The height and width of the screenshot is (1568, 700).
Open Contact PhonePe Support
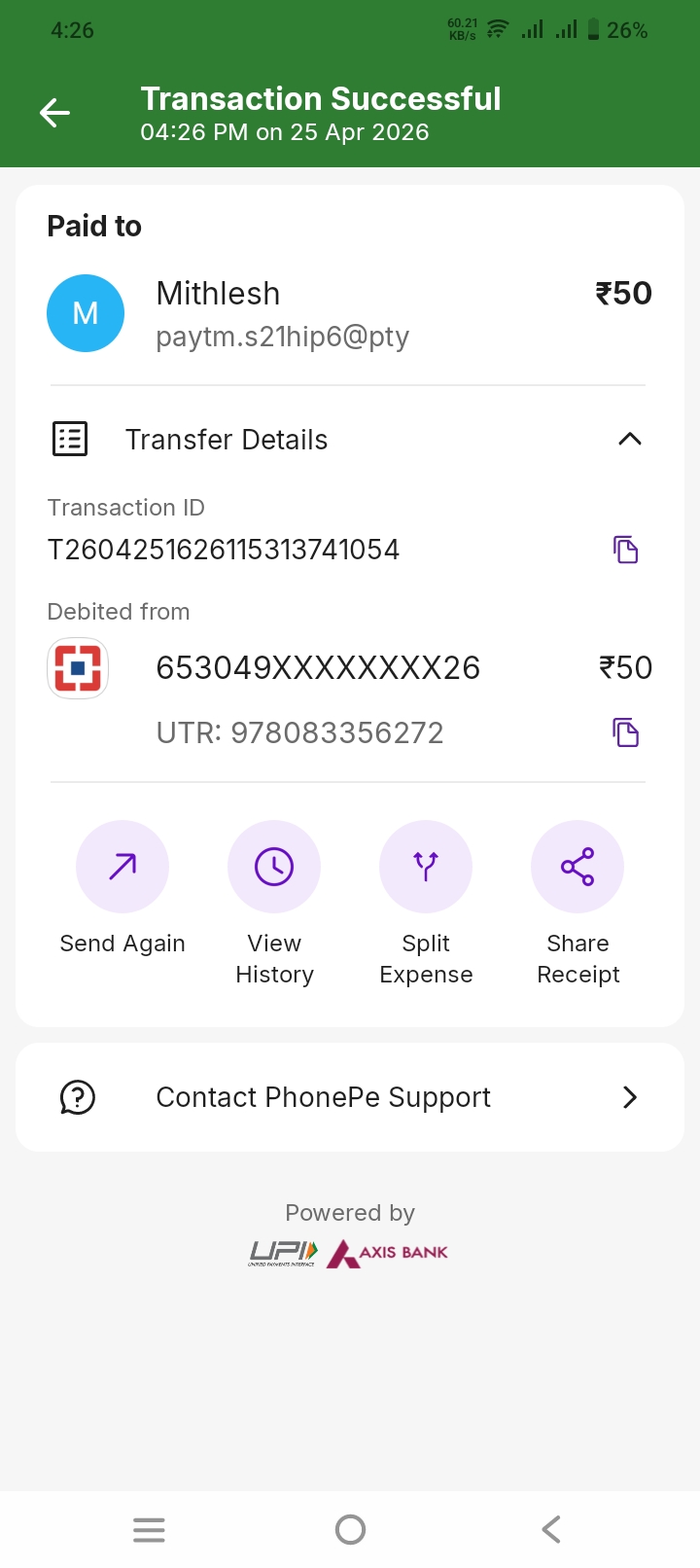(x=350, y=1097)
